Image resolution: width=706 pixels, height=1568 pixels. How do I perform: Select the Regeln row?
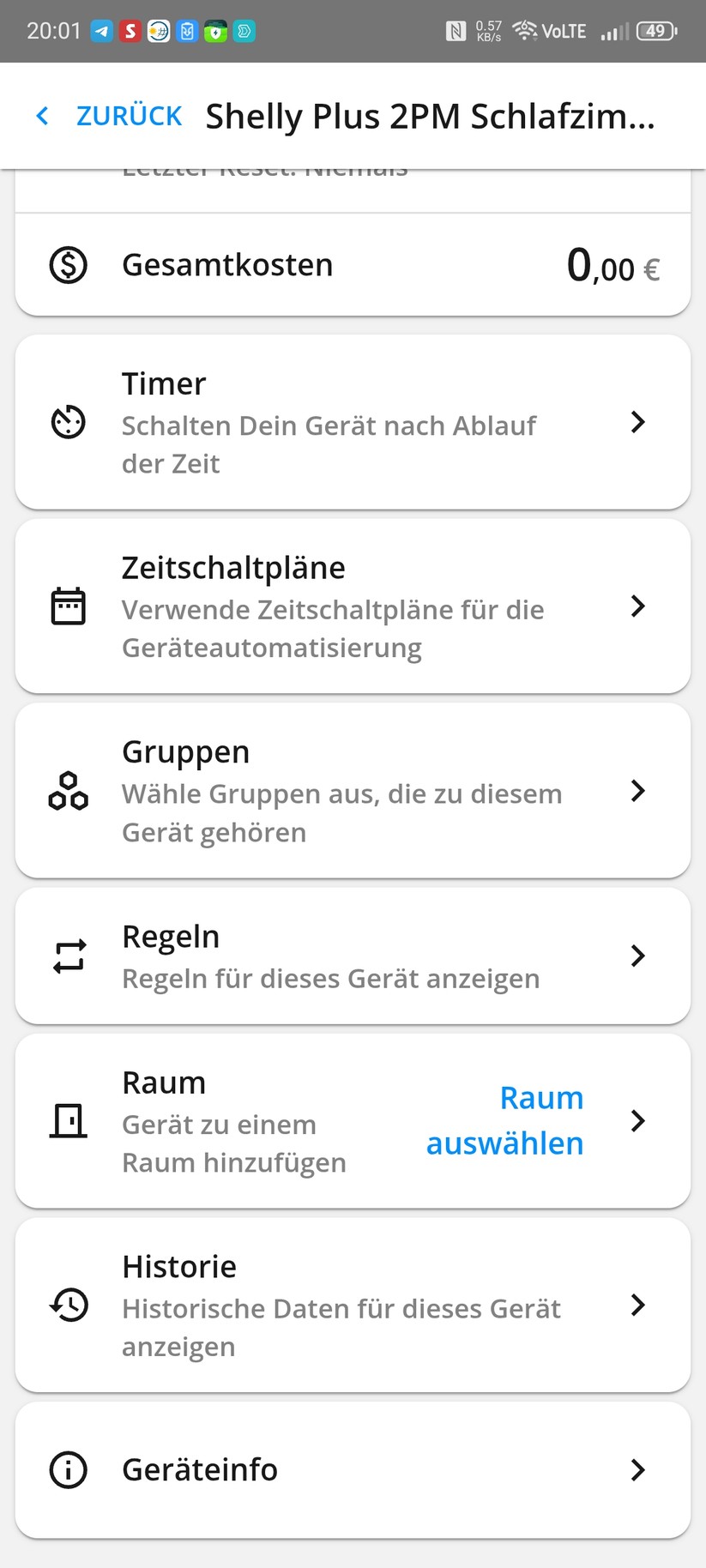(x=343, y=956)
